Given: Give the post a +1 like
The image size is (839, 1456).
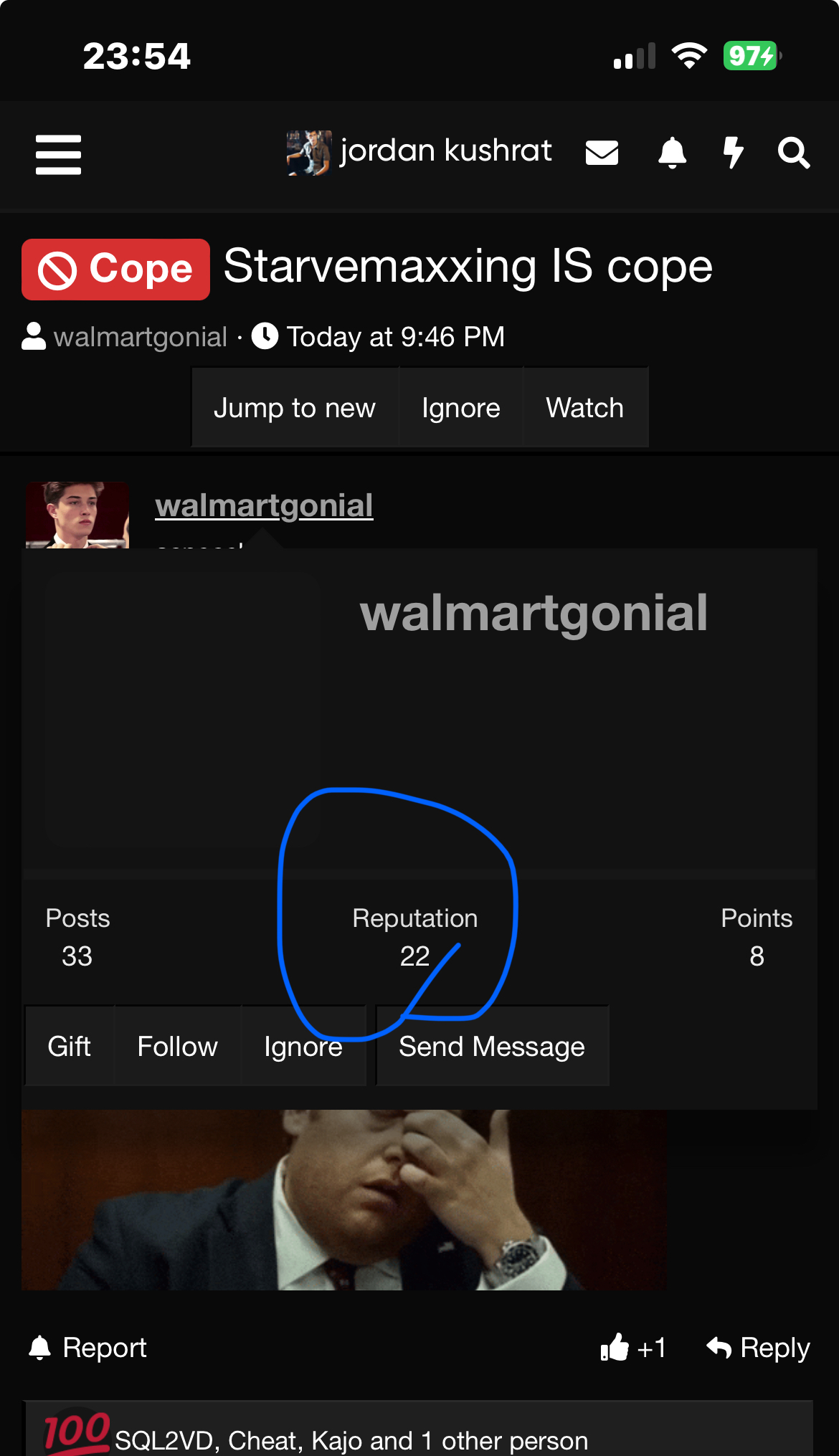Looking at the screenshot, I should click(633, 1348).
